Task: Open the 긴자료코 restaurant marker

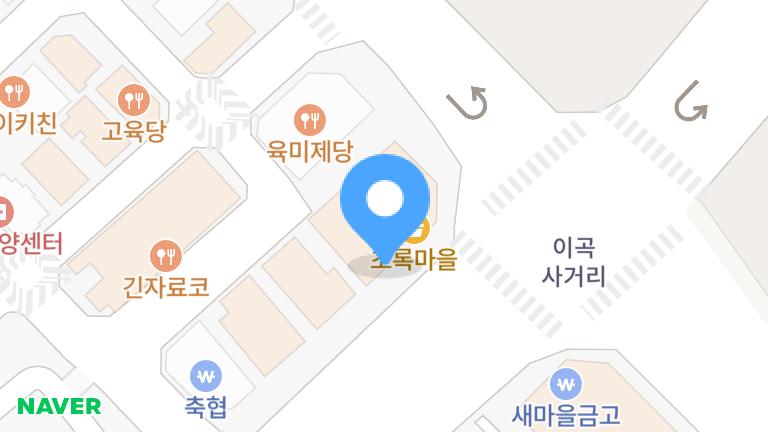Action: pos(164,255)
